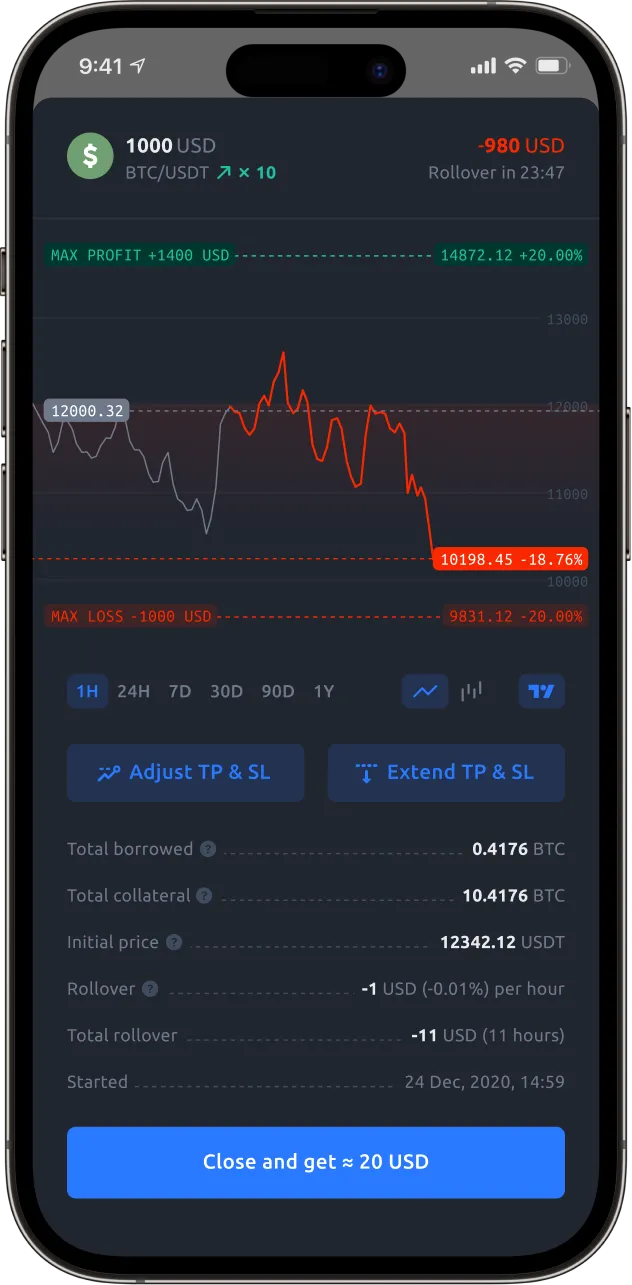Show help for Total borrowed
The width and height of the screenshot is (632, 1285).
click(208, 849)
